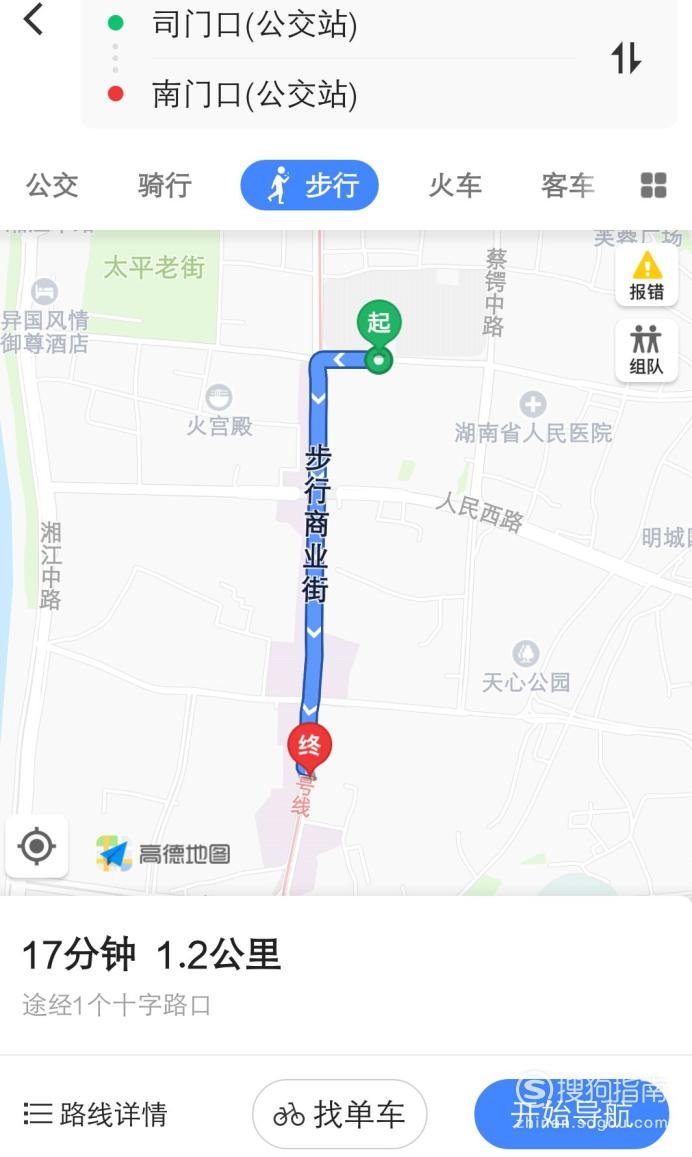Screen dimensions: 692x1157
Task: Switch to the 骑行 tab
Action: click(x=165, y=185)
